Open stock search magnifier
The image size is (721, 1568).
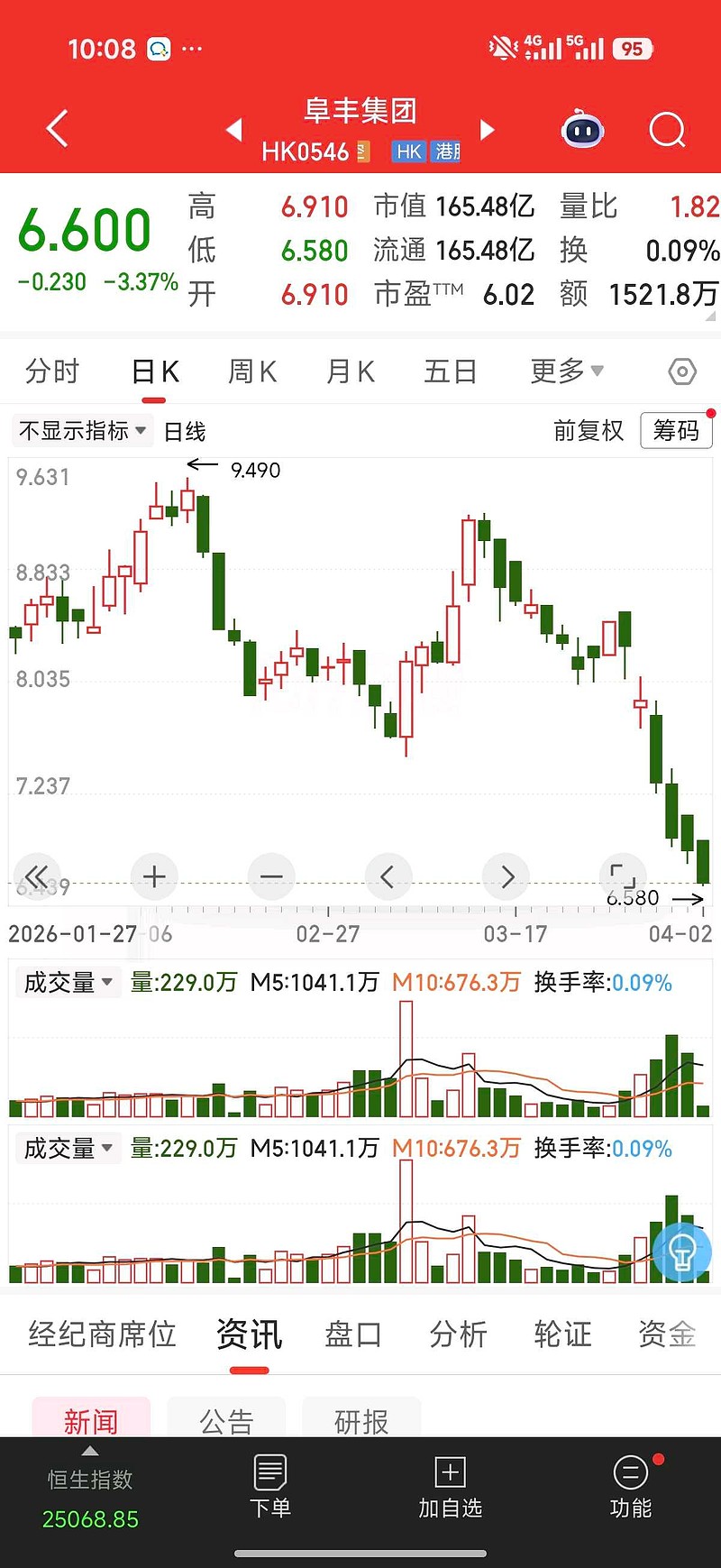point(667,131)
